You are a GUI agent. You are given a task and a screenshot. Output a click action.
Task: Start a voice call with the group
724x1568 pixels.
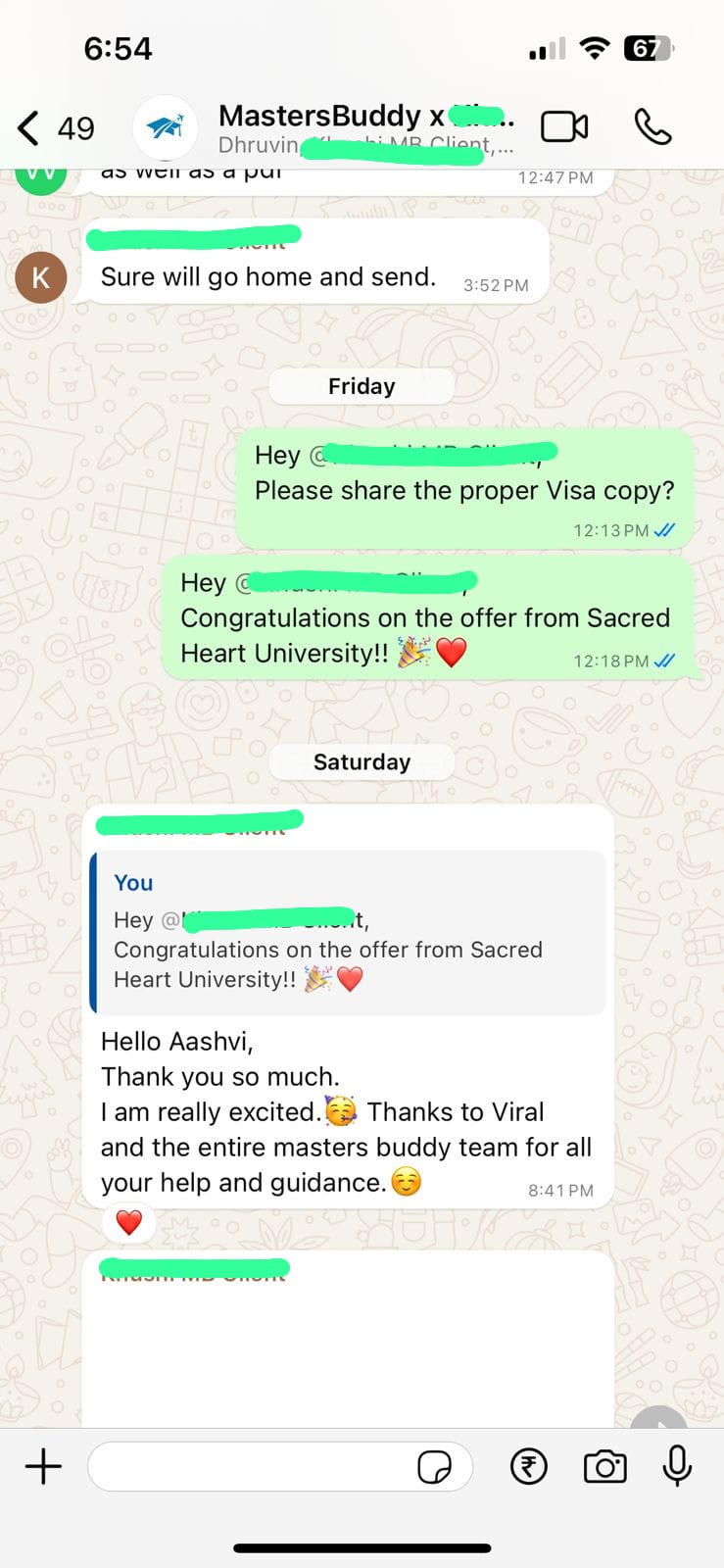(x=652, y=127)
